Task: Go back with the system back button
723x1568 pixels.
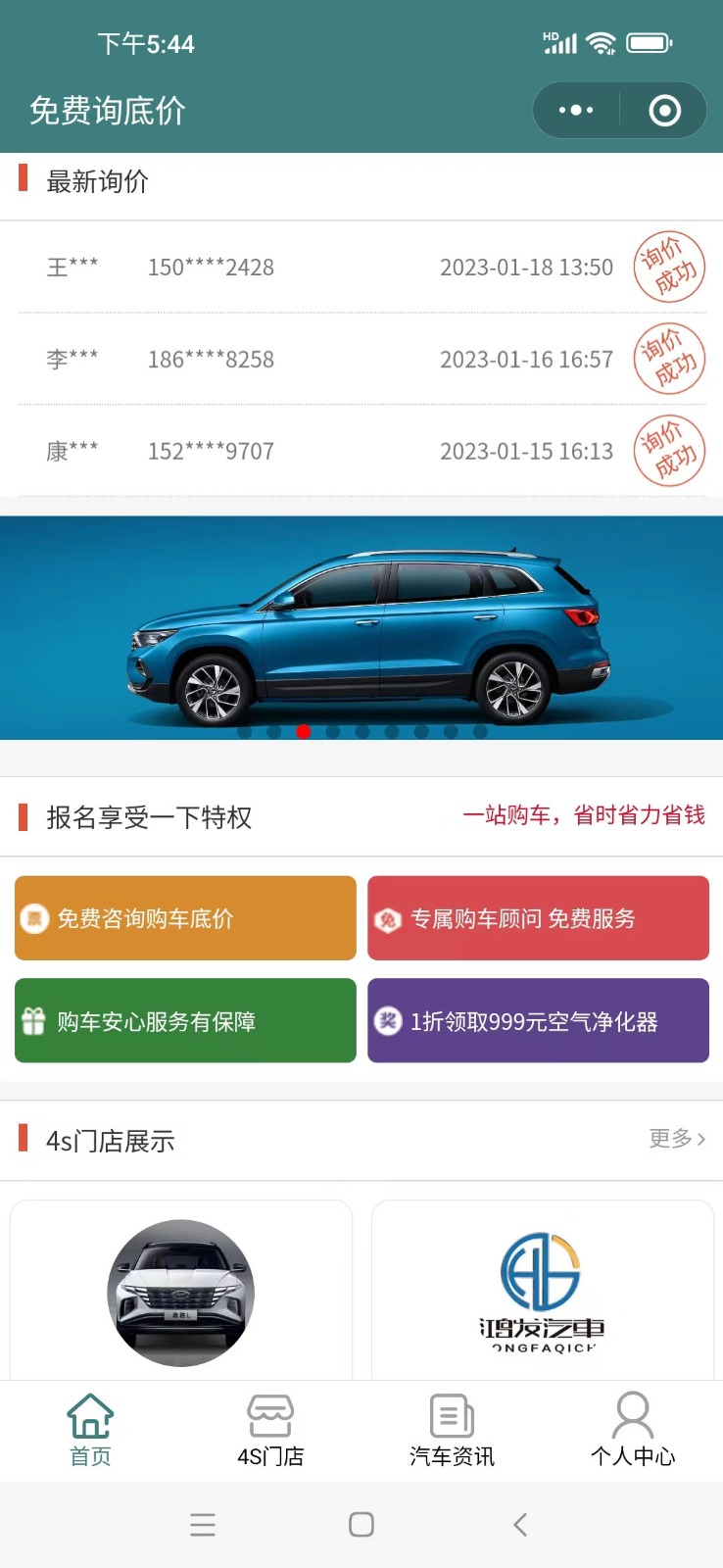Action: coord(520,1524)
